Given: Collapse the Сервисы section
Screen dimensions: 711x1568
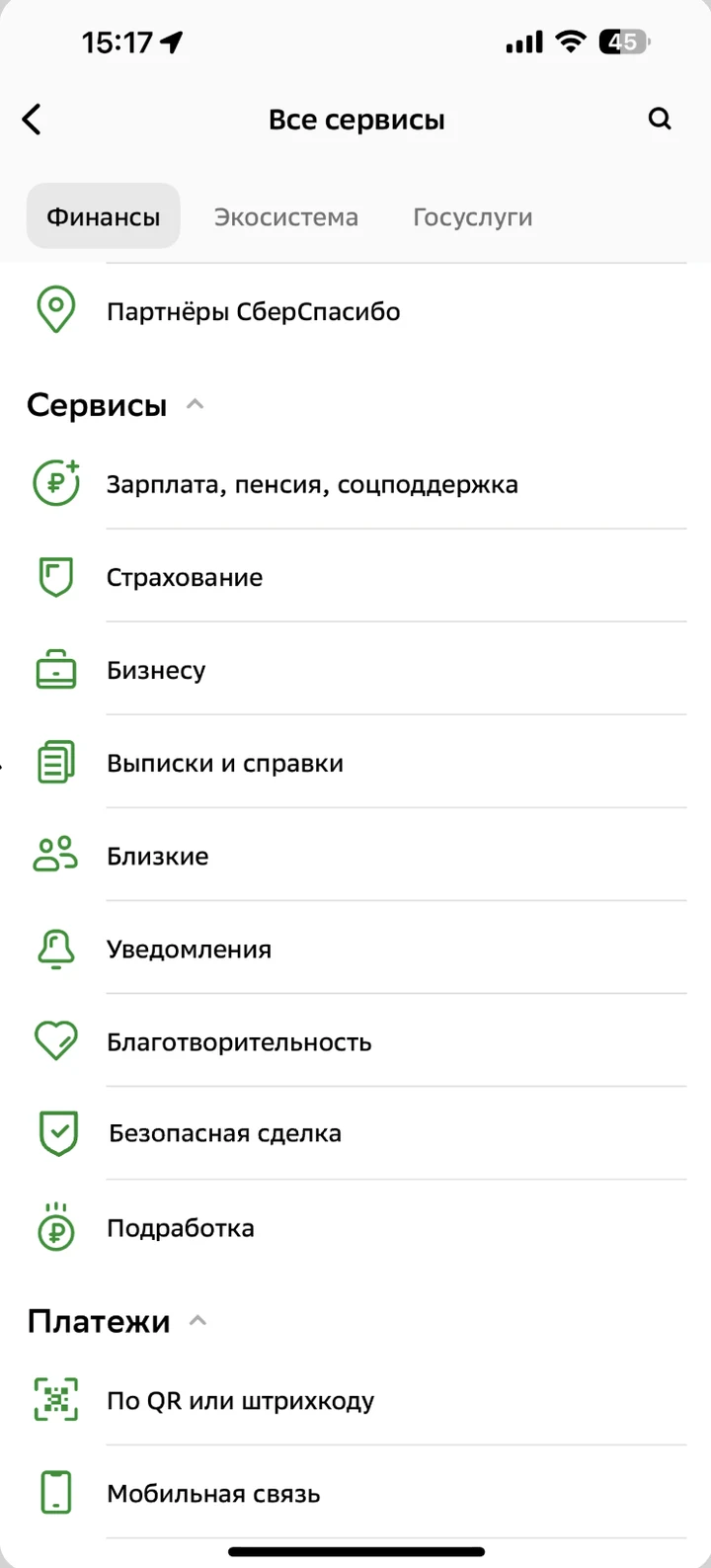Looking at the screenshot, I should pyautogui.click(x=196, y=404).
